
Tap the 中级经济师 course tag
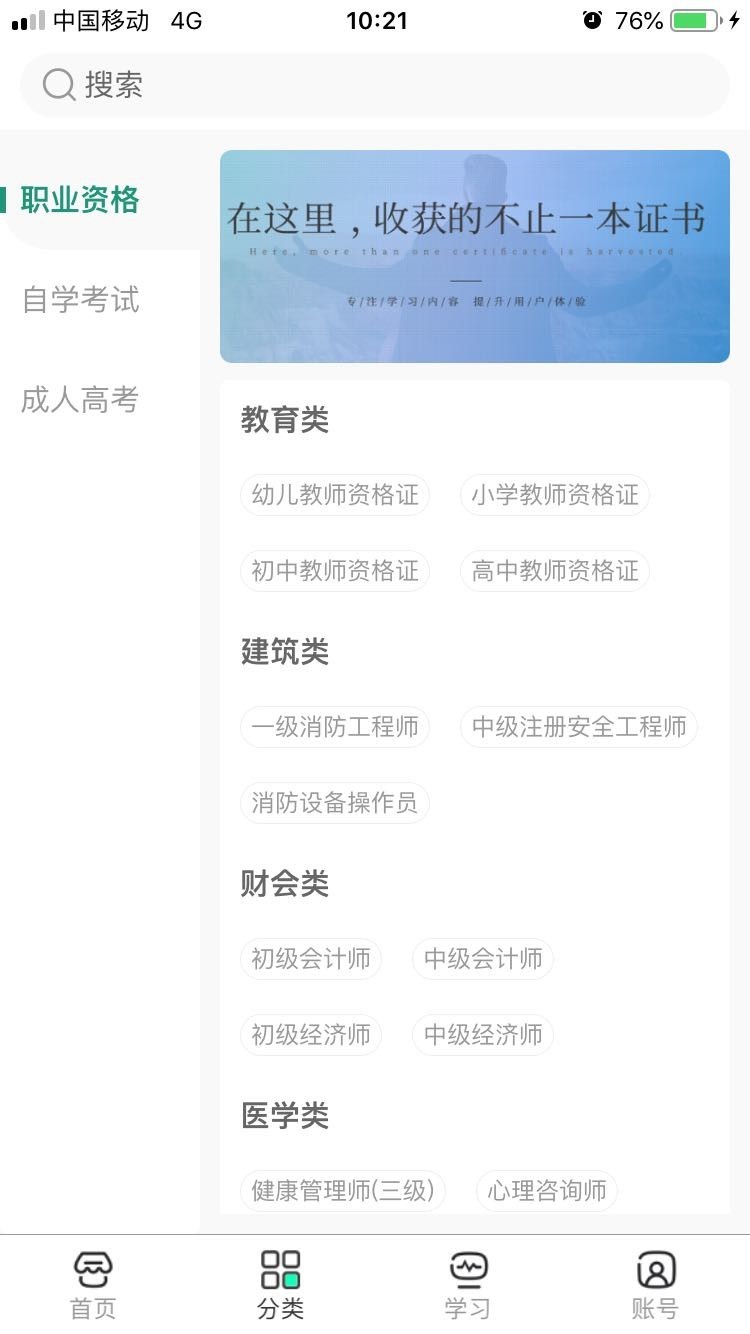483,1035
